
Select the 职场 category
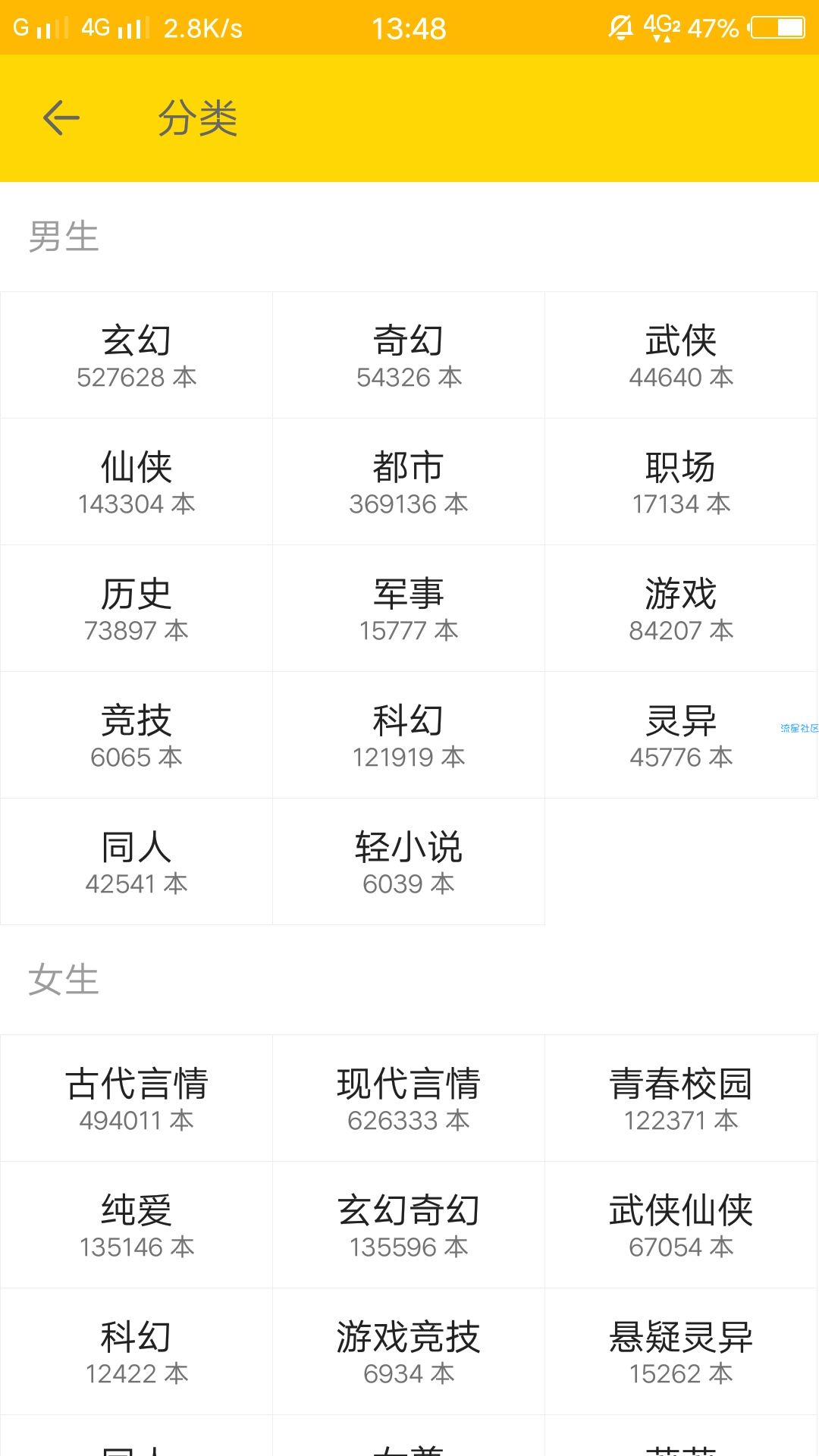pos(681,482)
